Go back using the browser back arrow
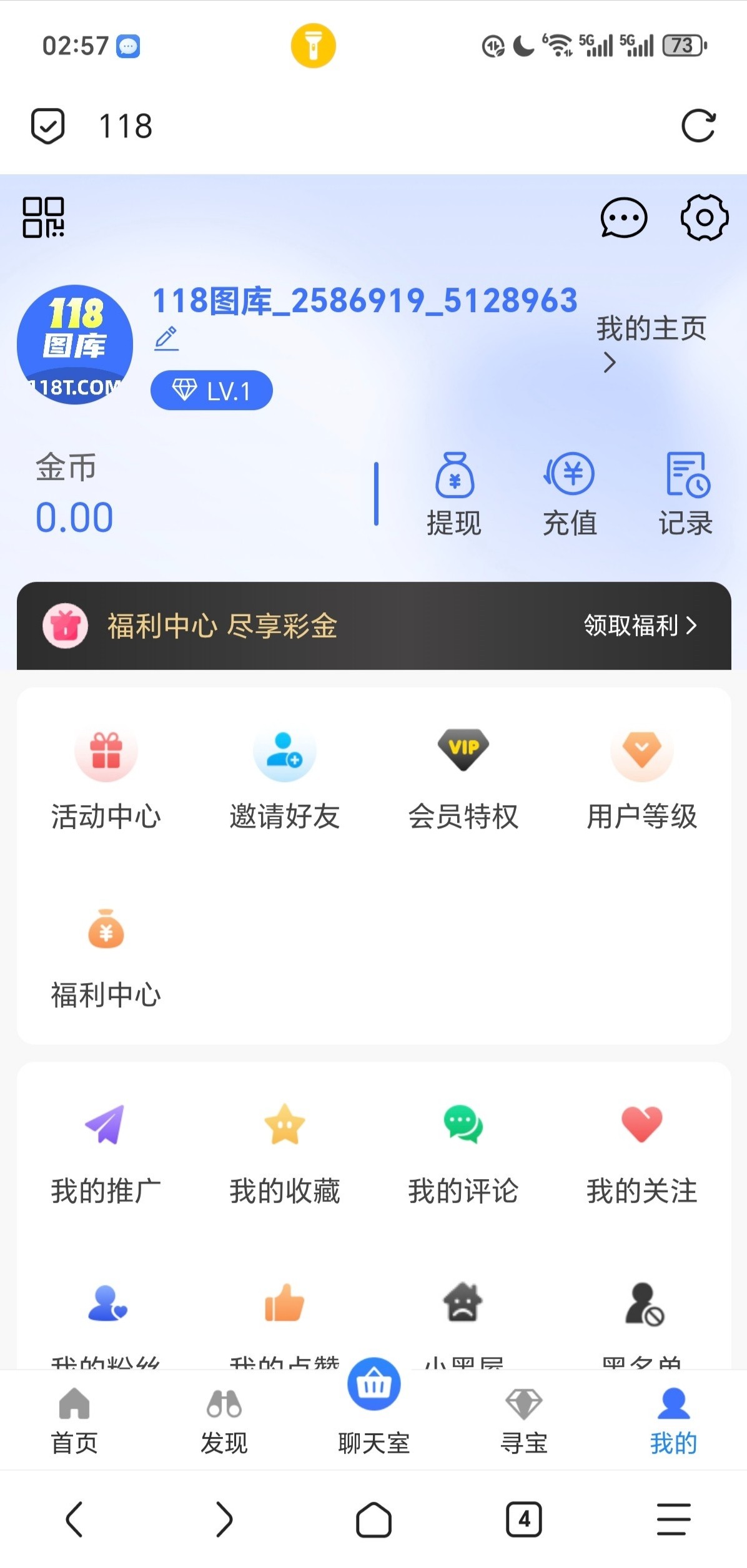Image resolution: width=747 pixels, height=1568 pixels. coord(74,1519)
